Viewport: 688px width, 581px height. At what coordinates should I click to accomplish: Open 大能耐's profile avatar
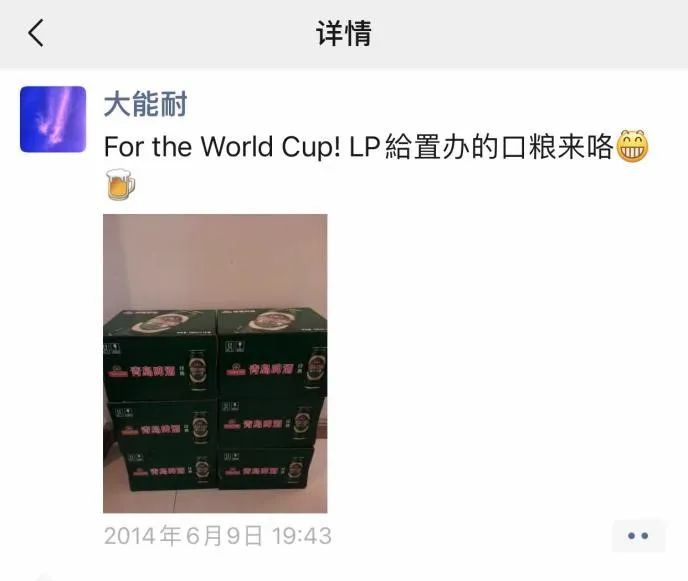pos(53,119)
